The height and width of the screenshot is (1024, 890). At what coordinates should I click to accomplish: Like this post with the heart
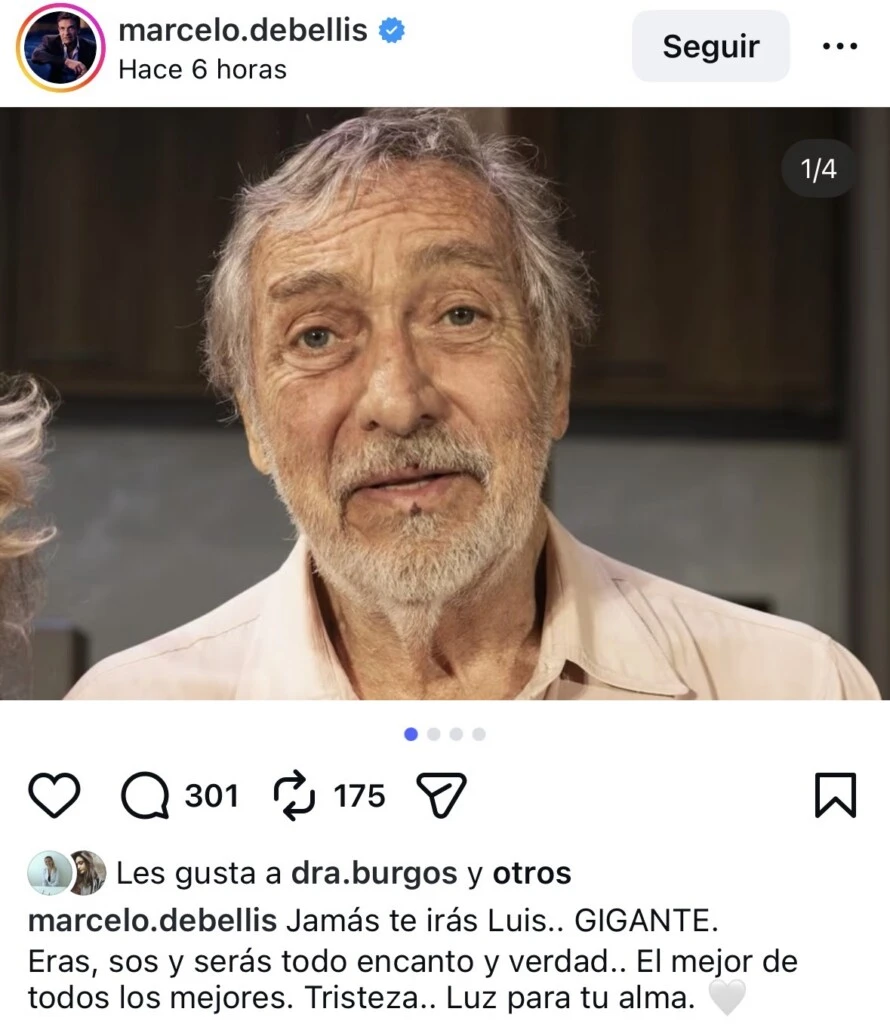[x=54, y=796]
